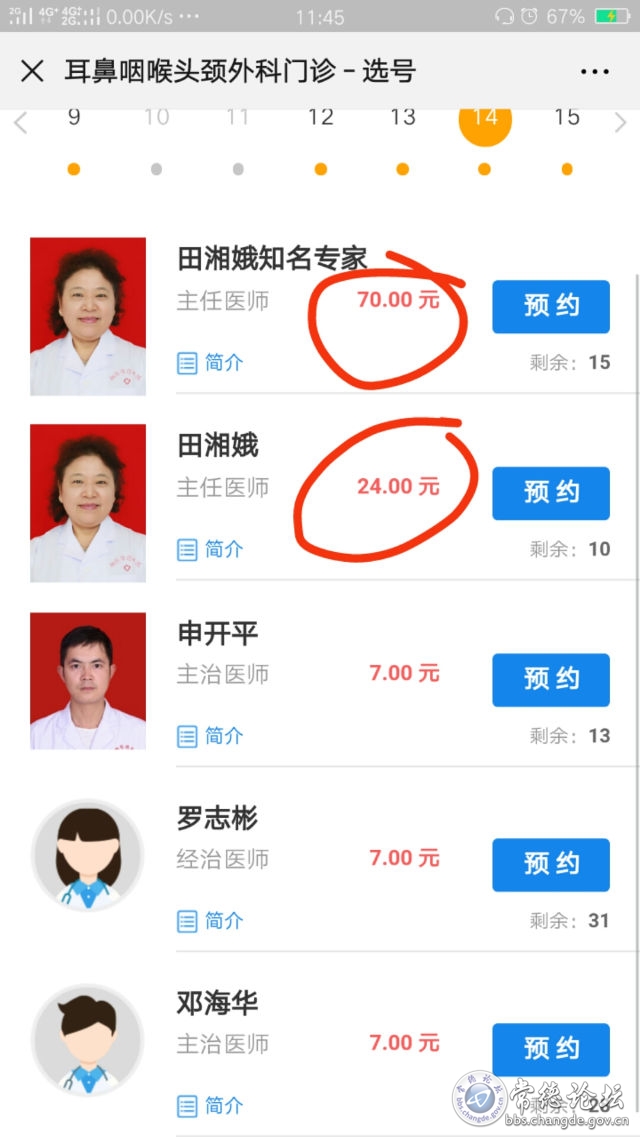Open 简介 for 田湘娥 at 24.00 元
This screenshot has width=640, height=1137.
point(211,549)
